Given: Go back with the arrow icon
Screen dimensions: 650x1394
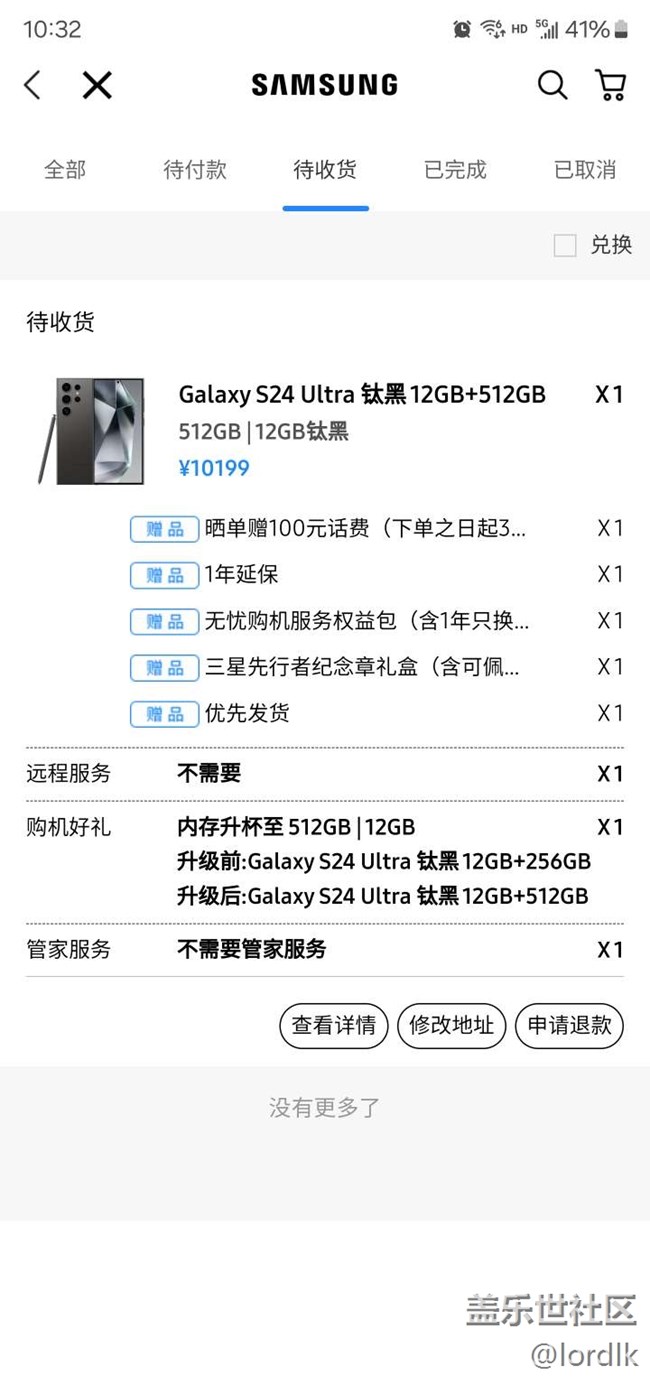Looking at the screenshot, I should (x=32, y=85).
